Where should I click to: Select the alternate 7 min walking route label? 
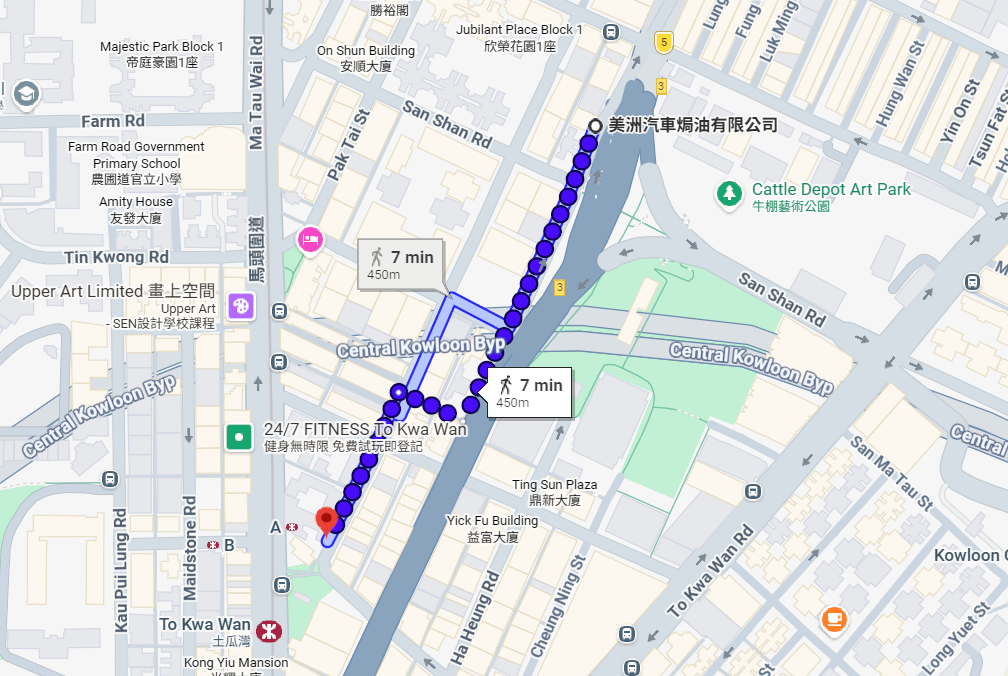tap(402, 264)
